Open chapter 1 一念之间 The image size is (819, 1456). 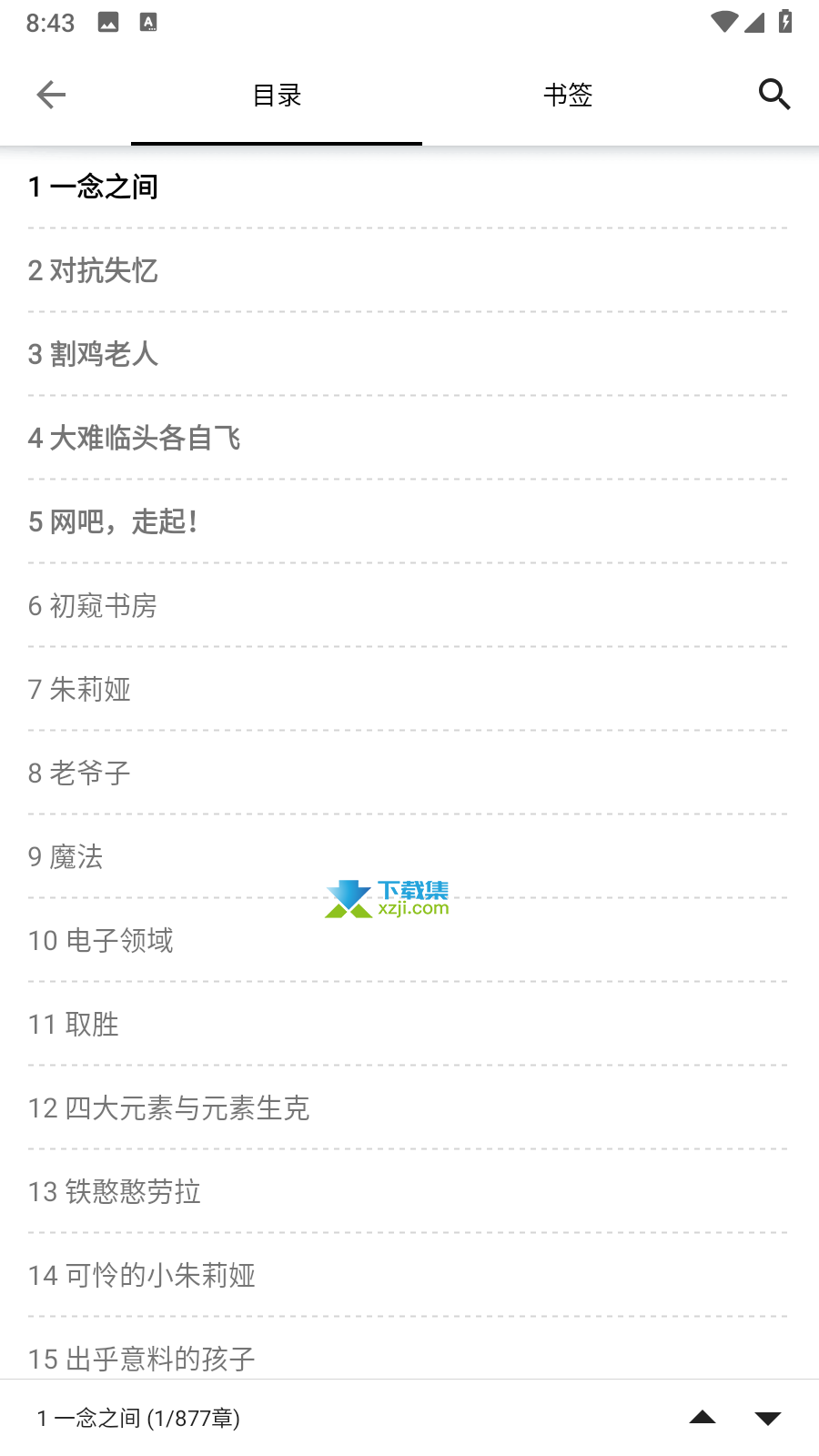click(409, 187)
